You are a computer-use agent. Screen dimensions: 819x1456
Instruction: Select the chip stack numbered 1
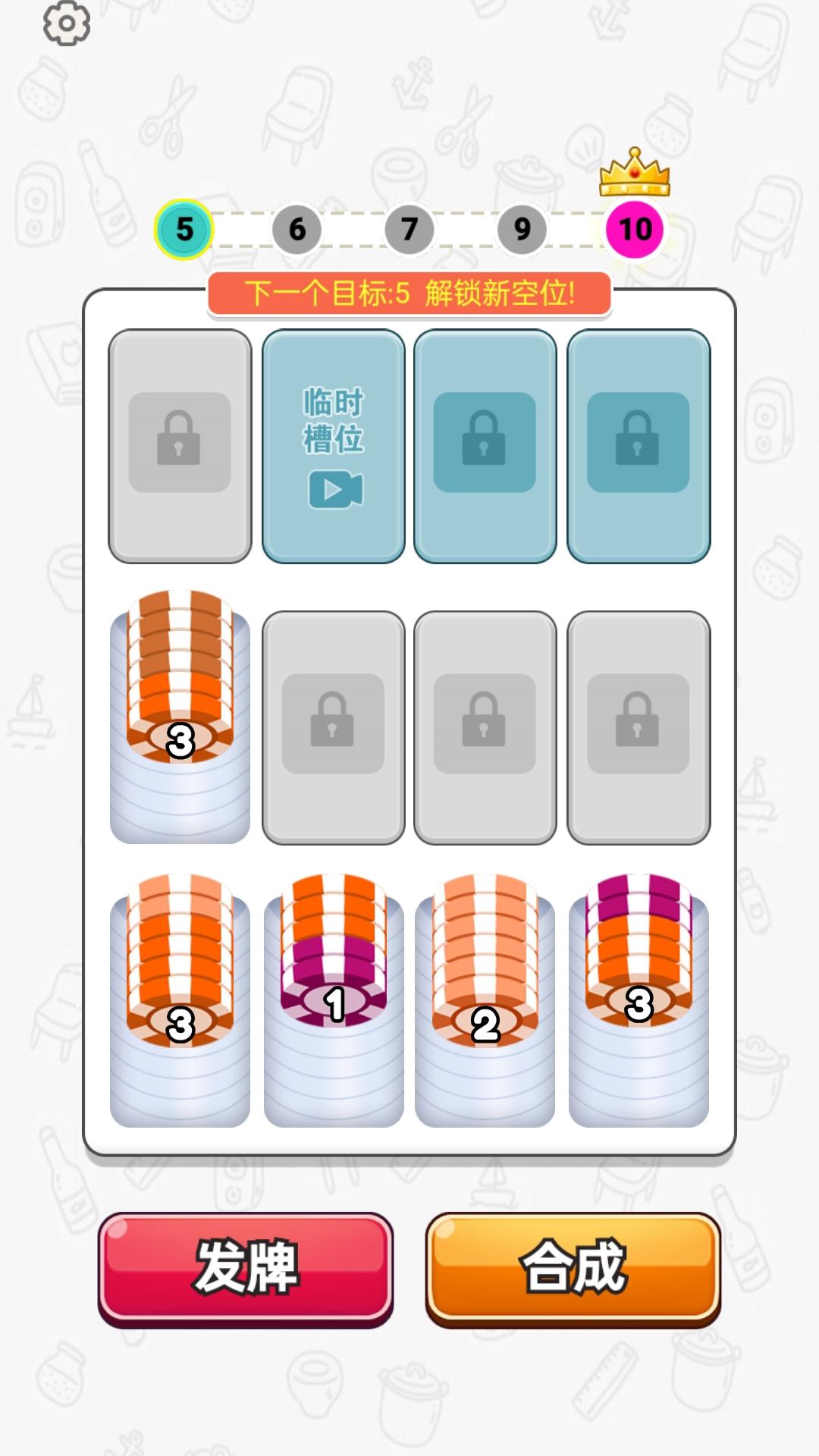click(x=334, y=1001)
